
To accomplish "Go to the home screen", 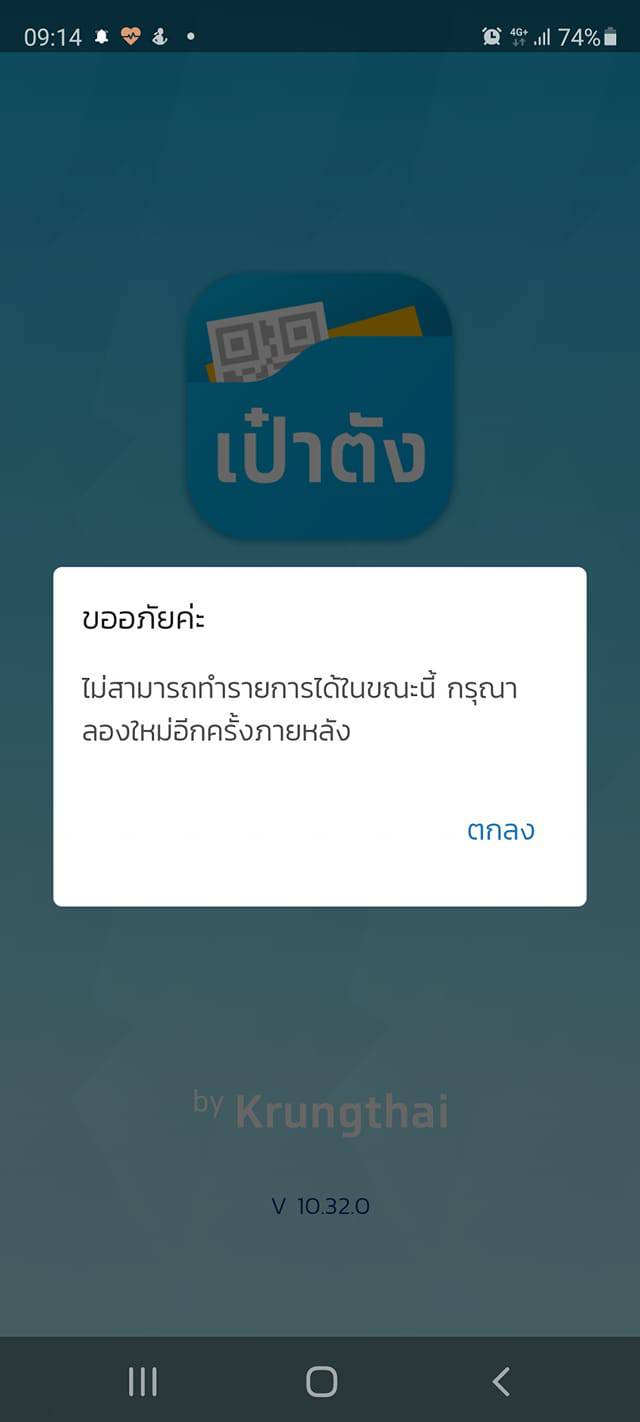I will click(x=321, y=1381).
